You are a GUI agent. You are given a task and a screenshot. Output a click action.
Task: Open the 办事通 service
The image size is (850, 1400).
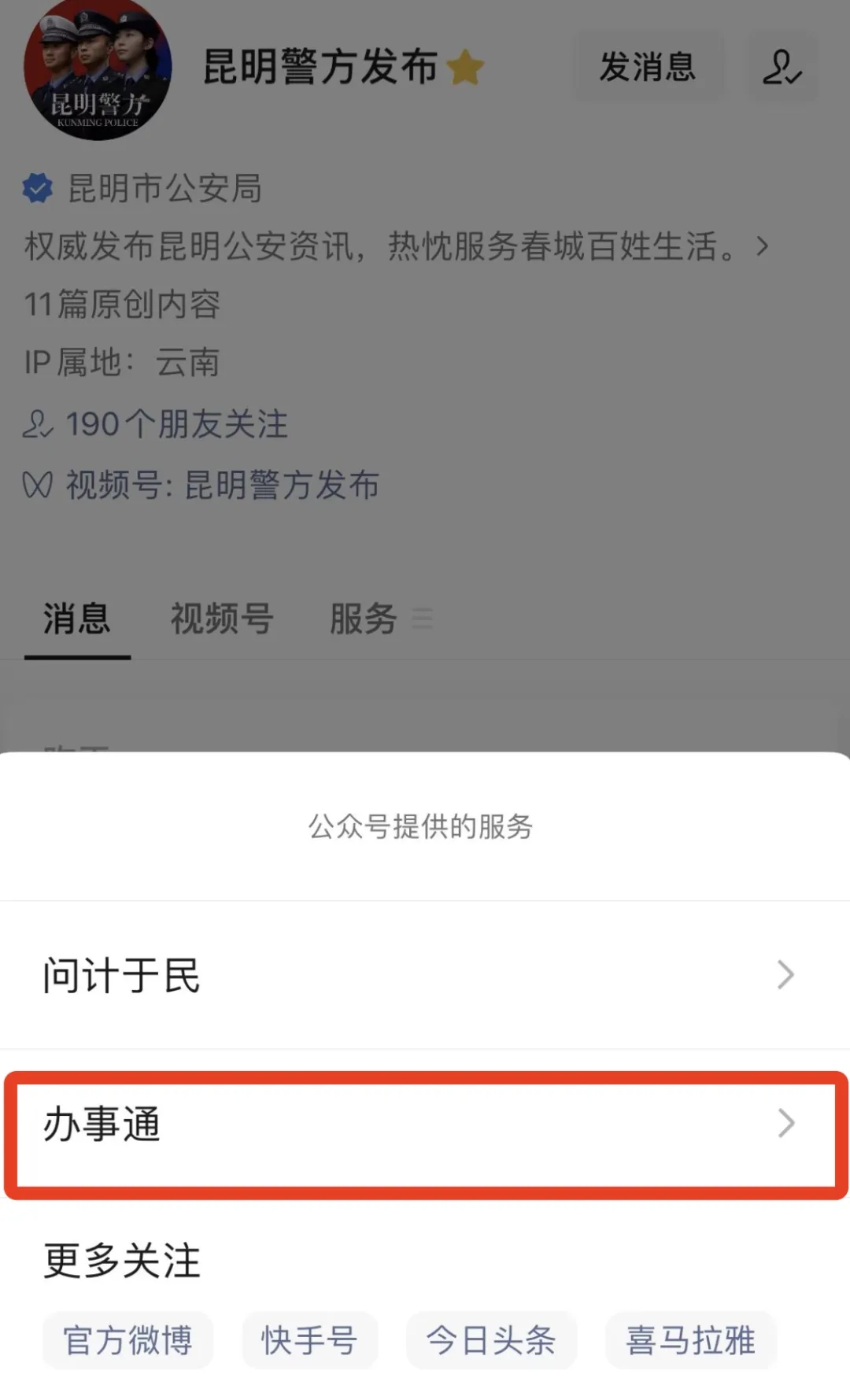425,1123
